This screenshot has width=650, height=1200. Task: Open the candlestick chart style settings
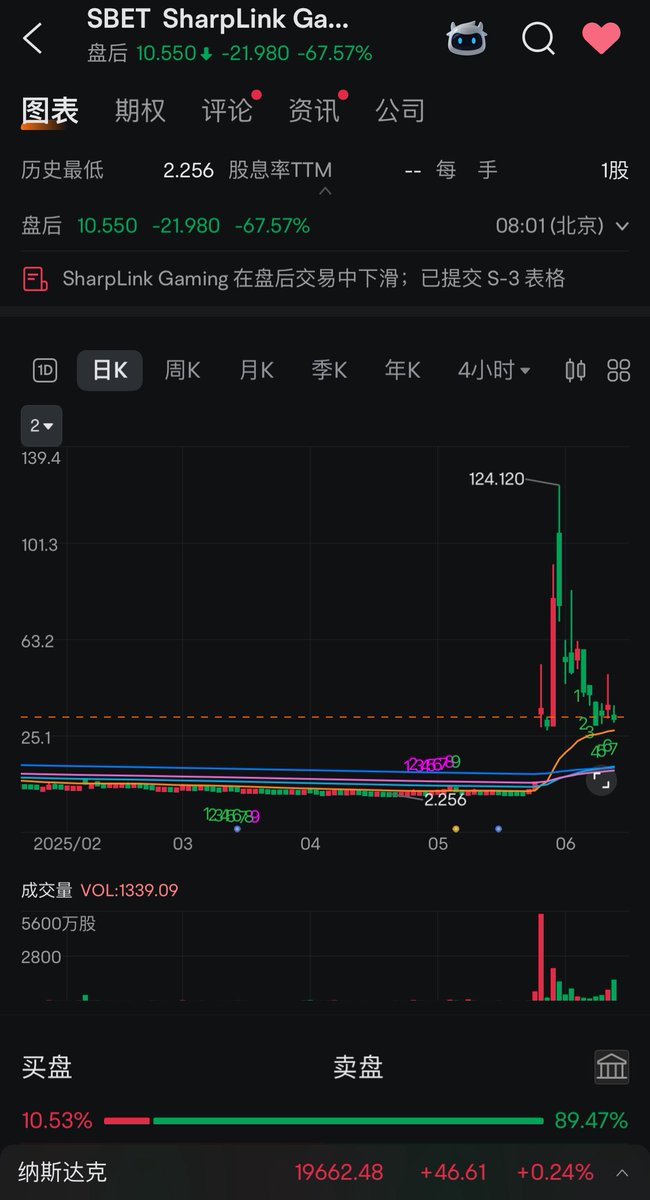click(575, 370)
